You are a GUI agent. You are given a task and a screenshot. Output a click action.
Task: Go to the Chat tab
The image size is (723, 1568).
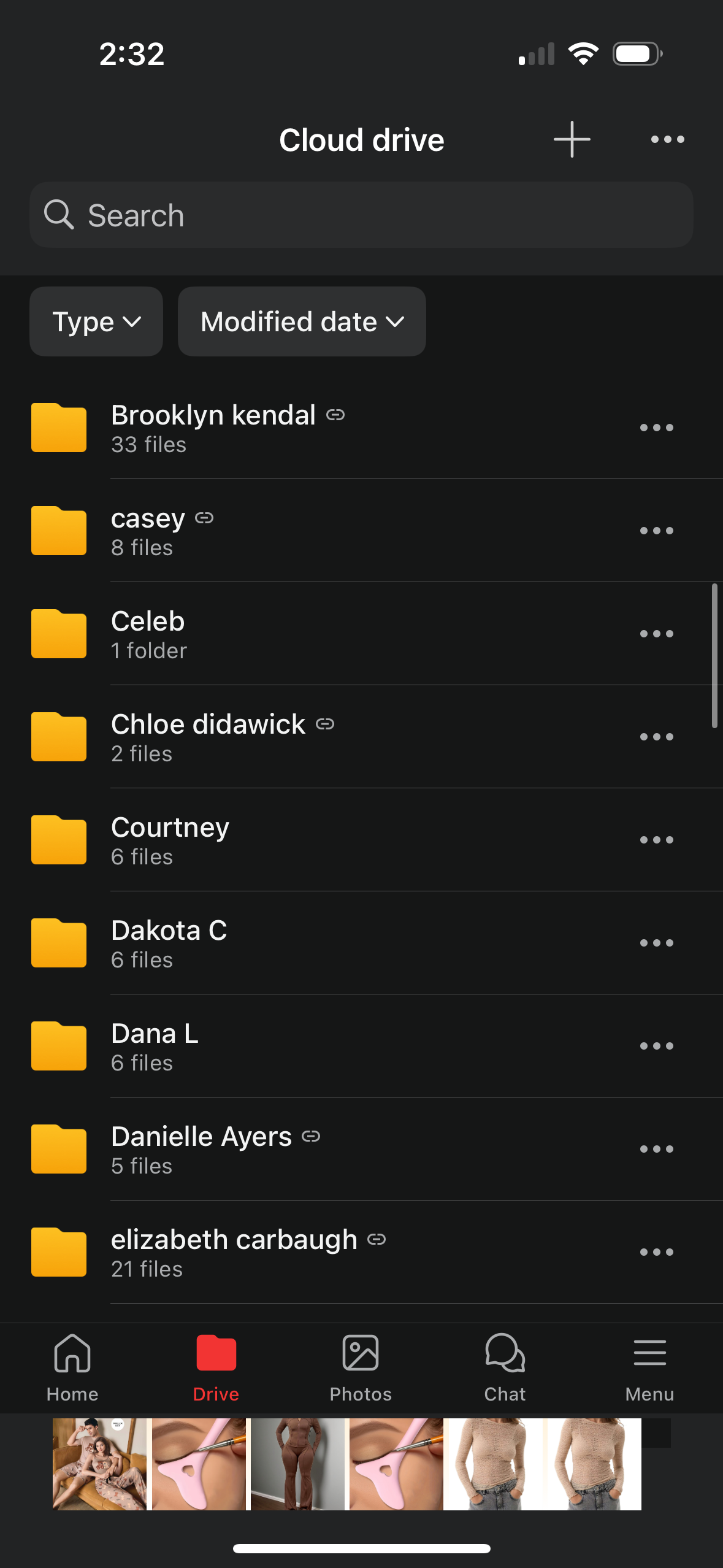(x=505, y=1368)
